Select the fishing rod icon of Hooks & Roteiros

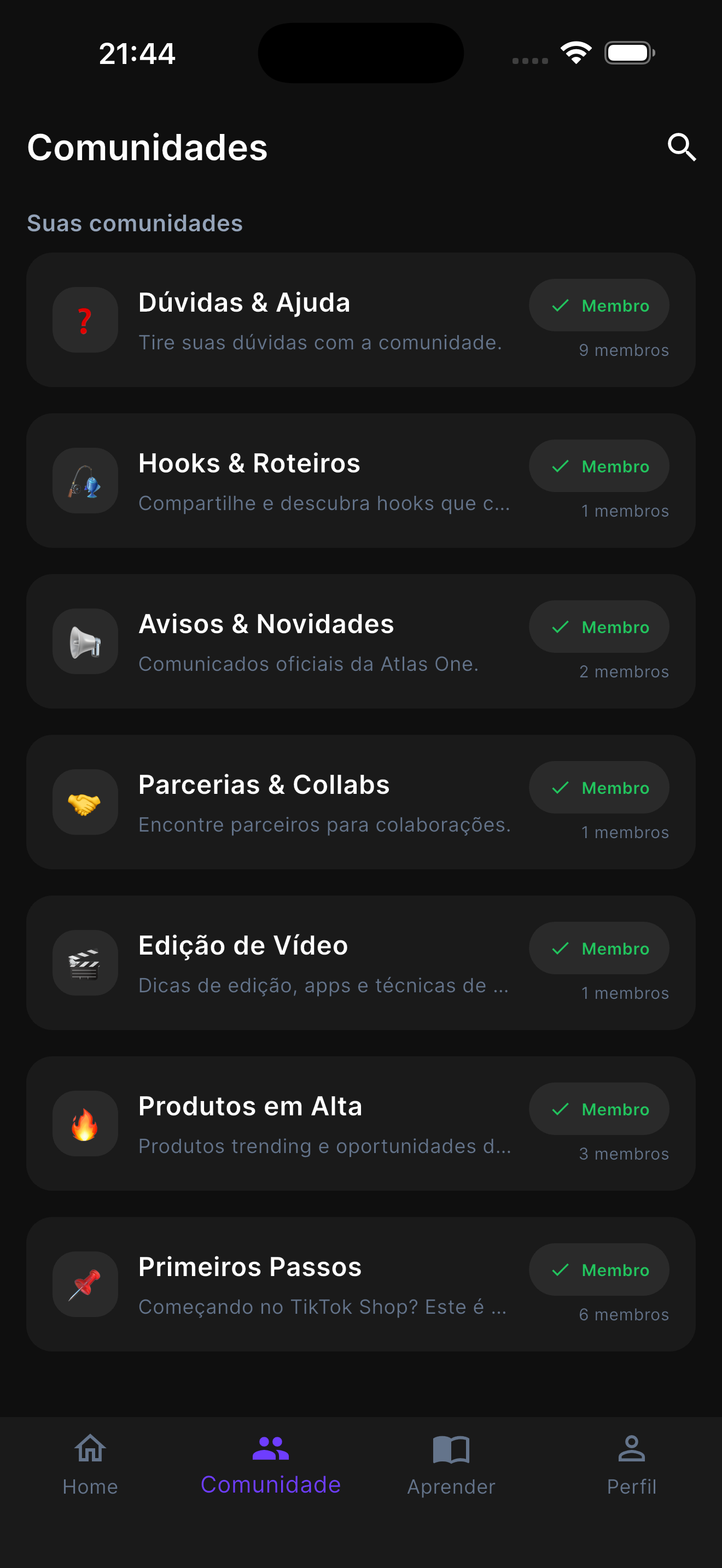pyautogui.click(x=85, y=482)
